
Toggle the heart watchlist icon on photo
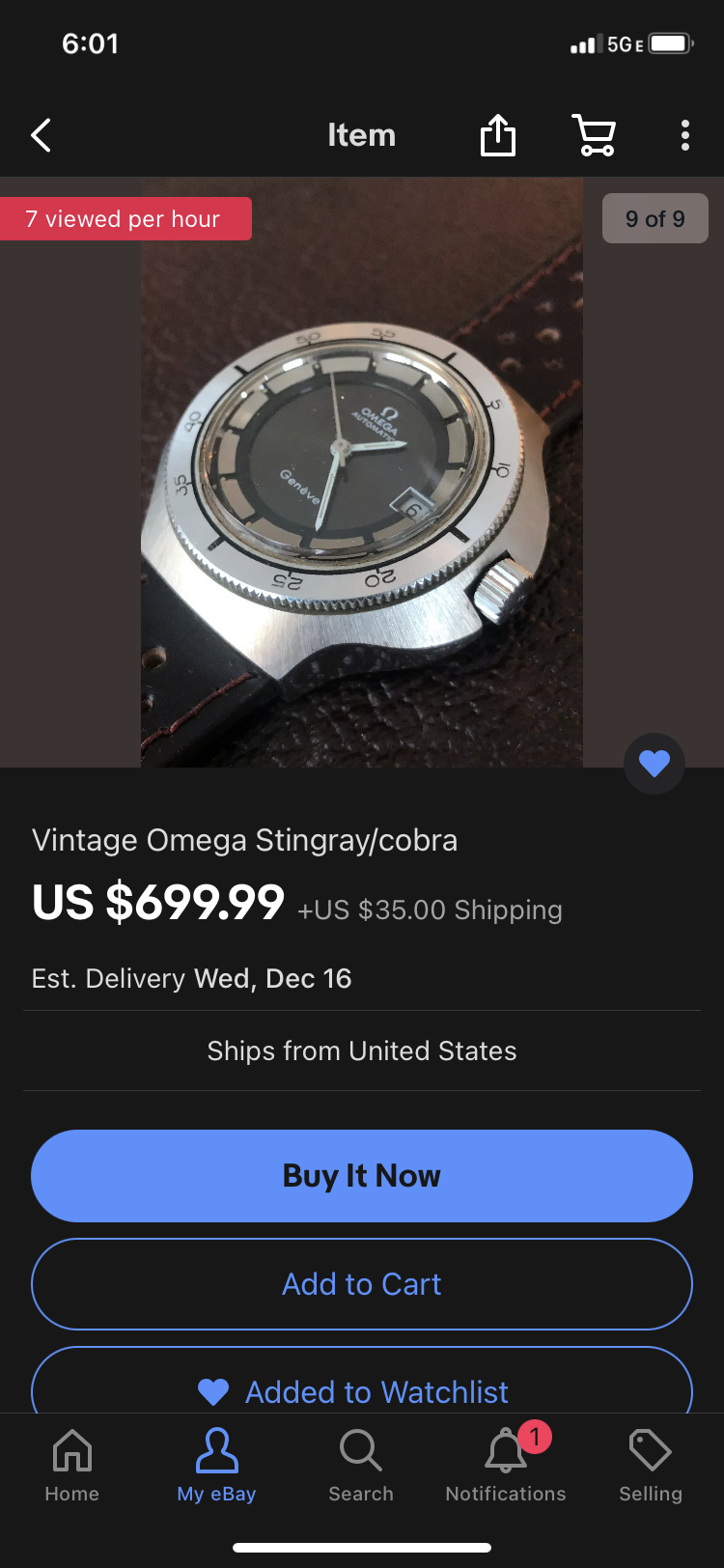tap(654, 764)
